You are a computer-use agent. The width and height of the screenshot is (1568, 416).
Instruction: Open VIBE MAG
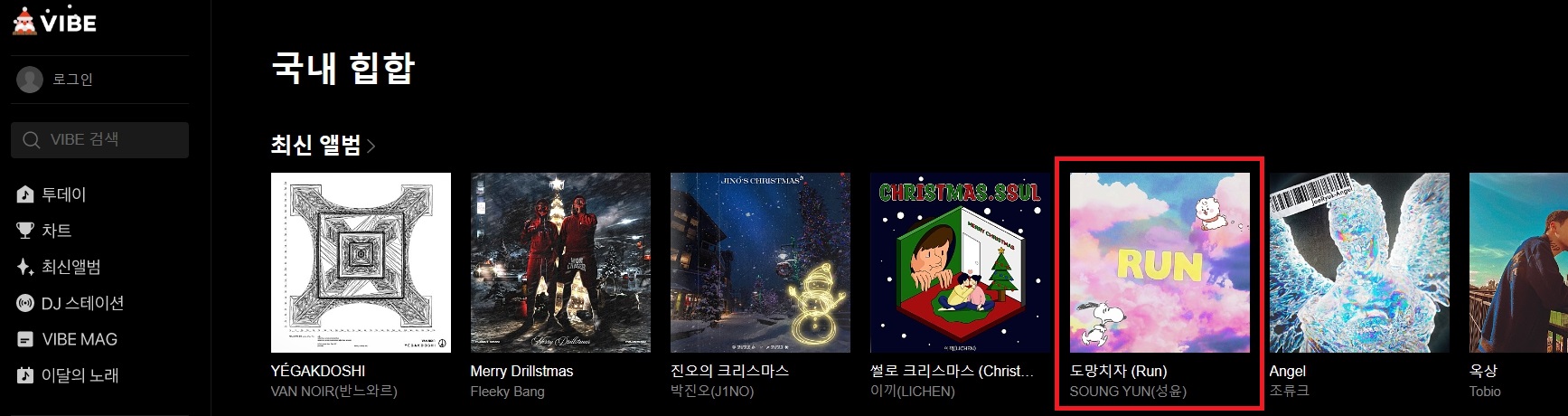click(x=79, y=339)
